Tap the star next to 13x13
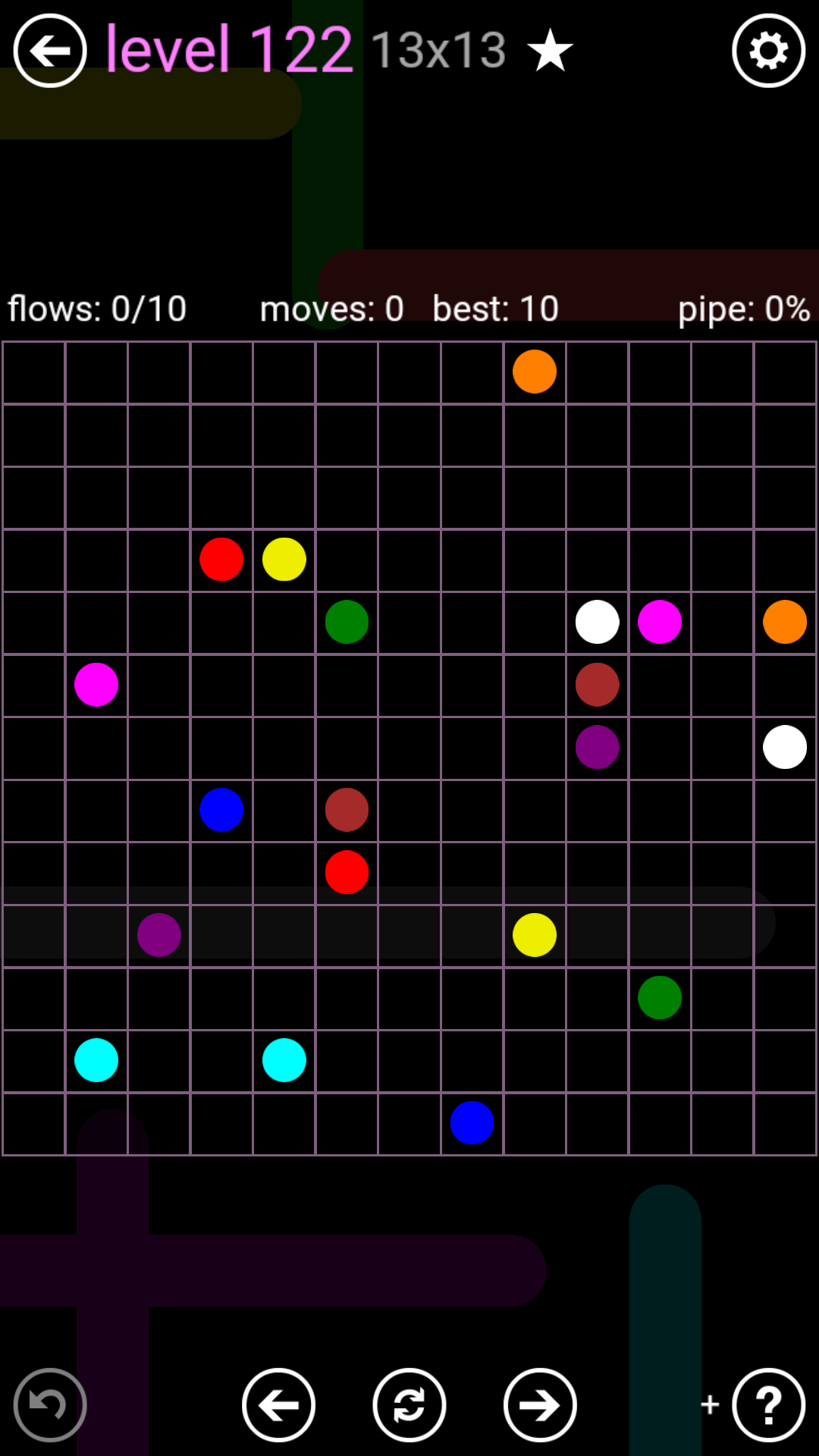The image size is (819, 1456). (550, 51)
